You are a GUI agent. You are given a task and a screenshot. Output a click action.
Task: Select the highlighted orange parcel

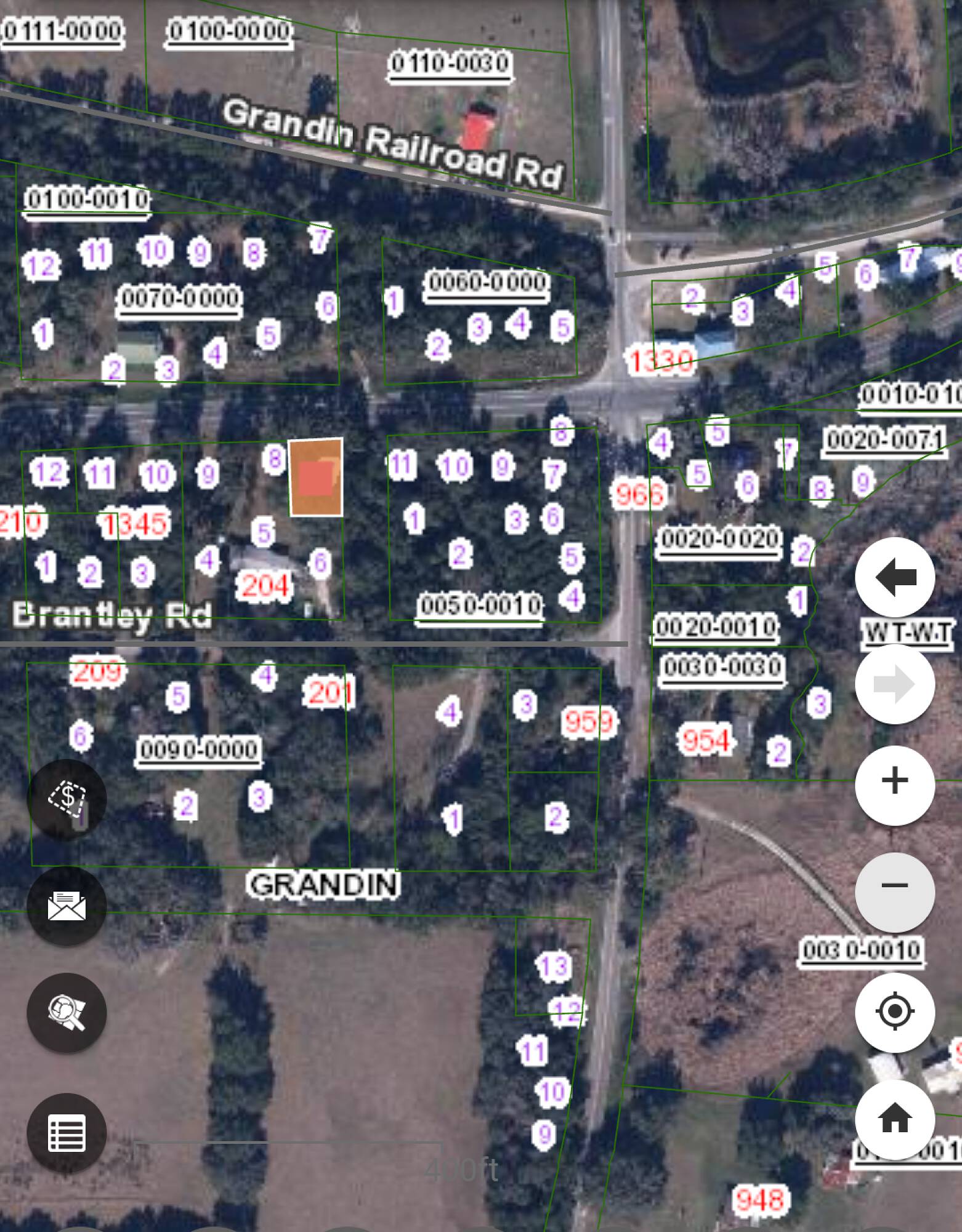(x=316, y=477)
